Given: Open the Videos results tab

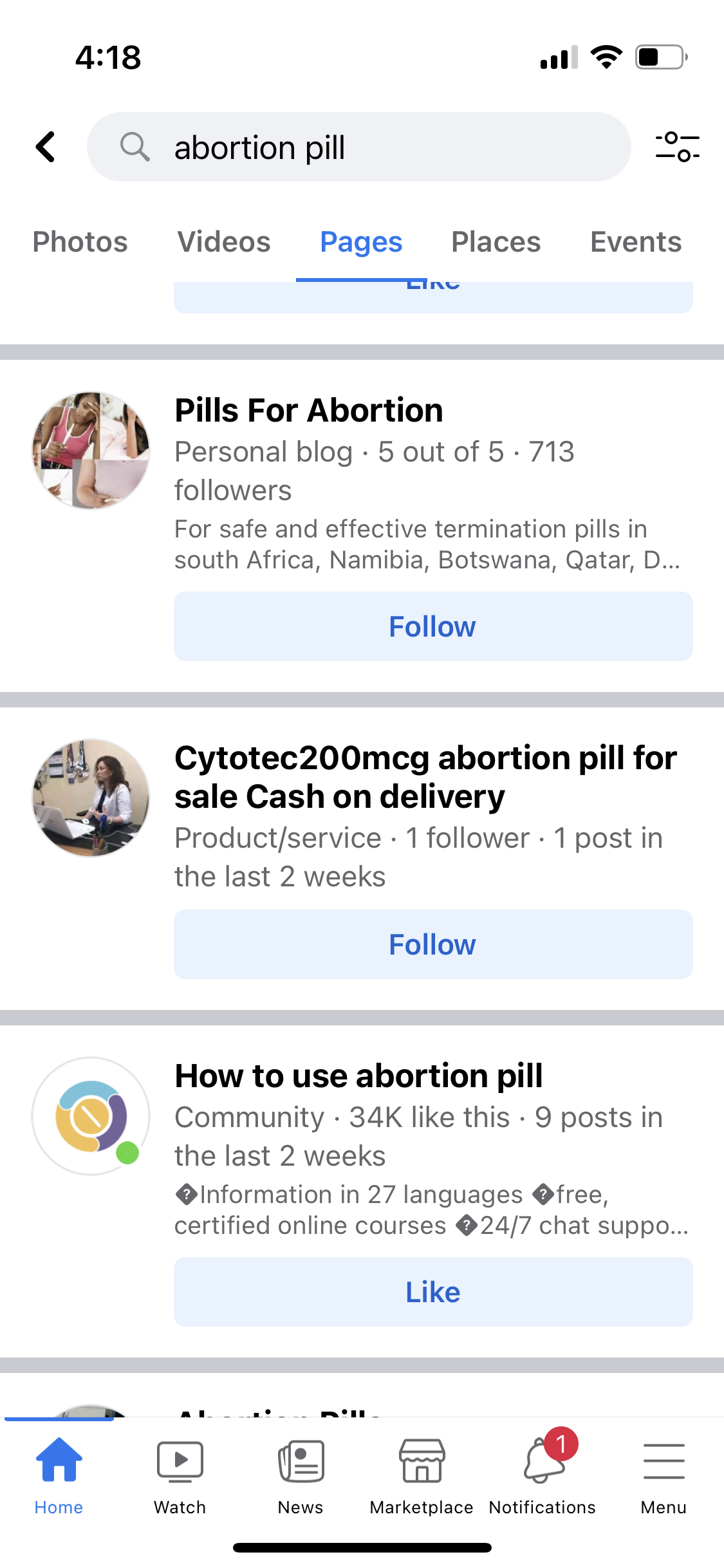Looking at the screenshot, I should (x=224, y=243).
